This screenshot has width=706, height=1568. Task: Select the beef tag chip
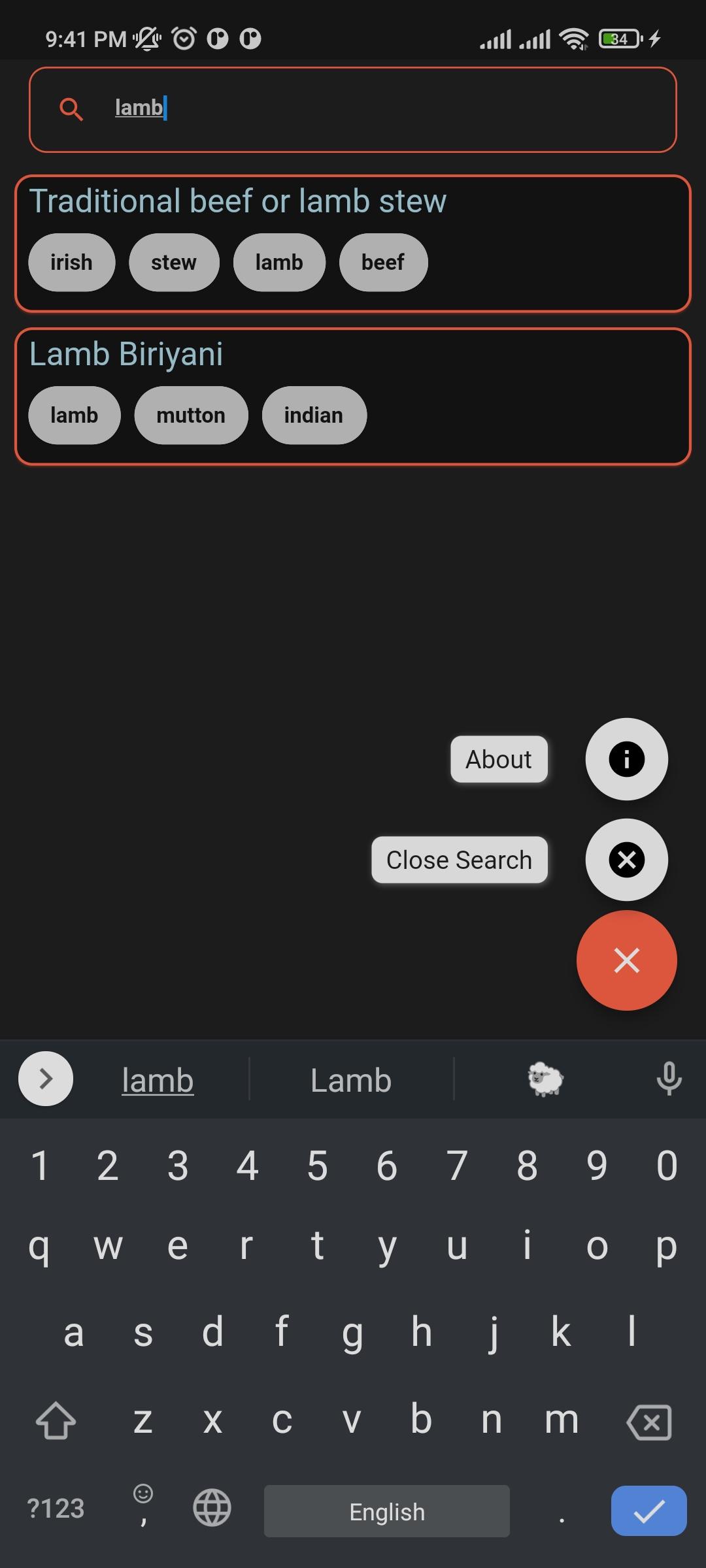pos(383,263)
